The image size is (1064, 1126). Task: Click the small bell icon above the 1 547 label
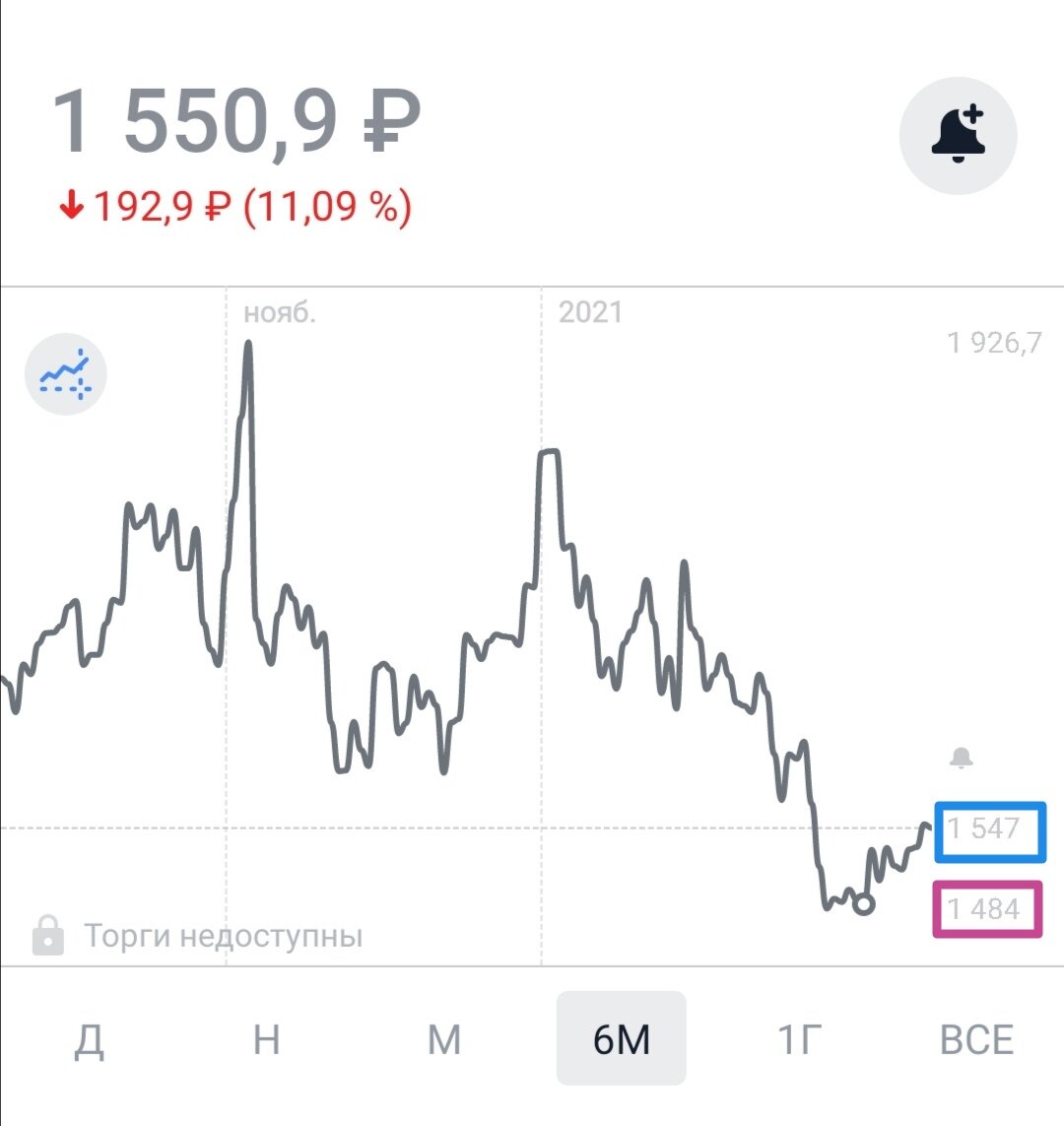(961, 757)
